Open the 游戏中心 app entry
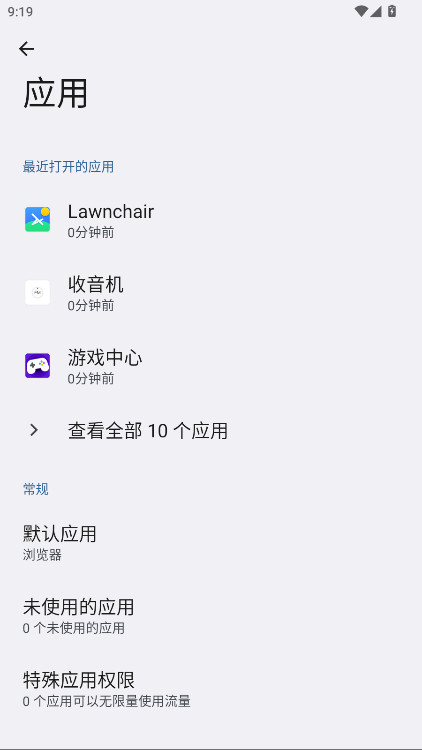Viewport: 422px width, 750px height. click(211, 366)
